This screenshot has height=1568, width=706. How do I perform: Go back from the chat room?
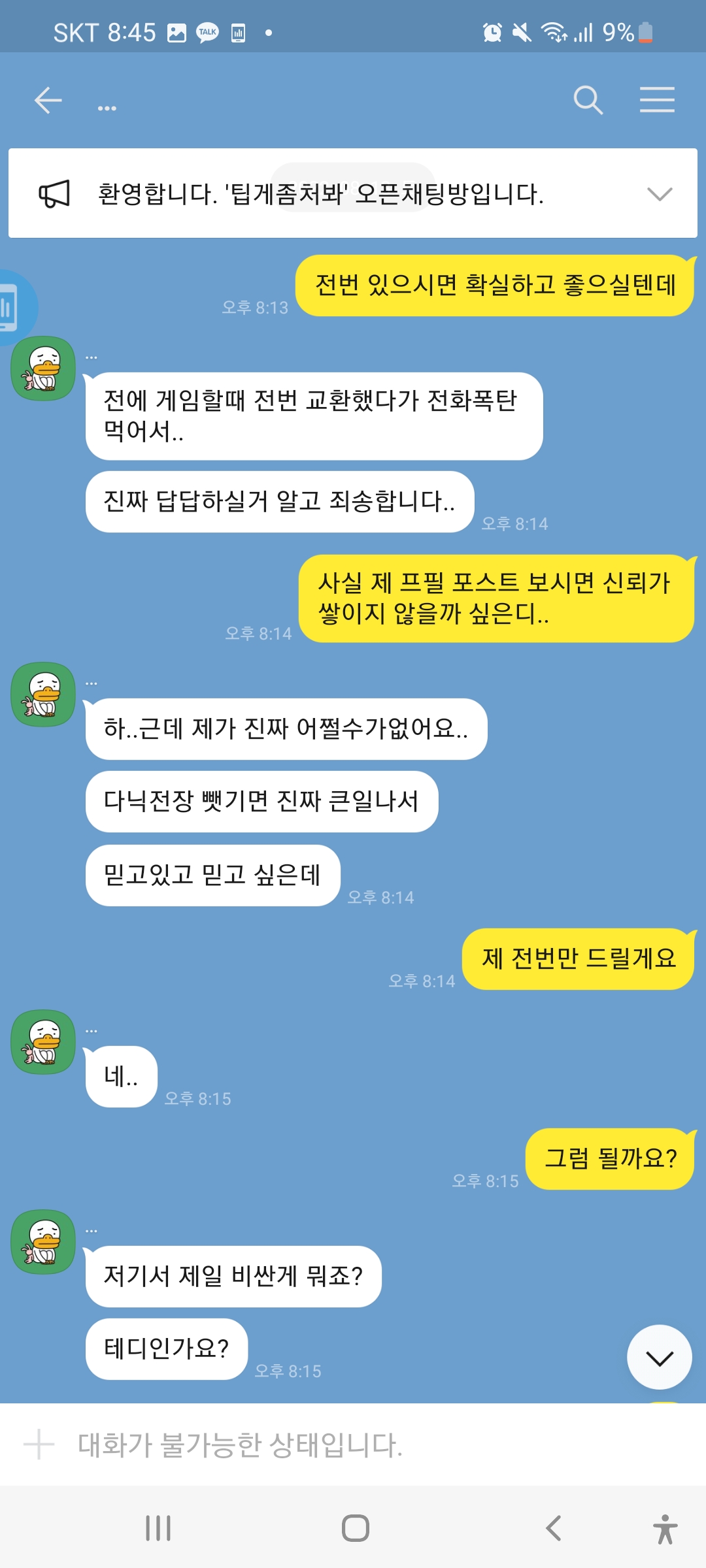tap(48, 101)
